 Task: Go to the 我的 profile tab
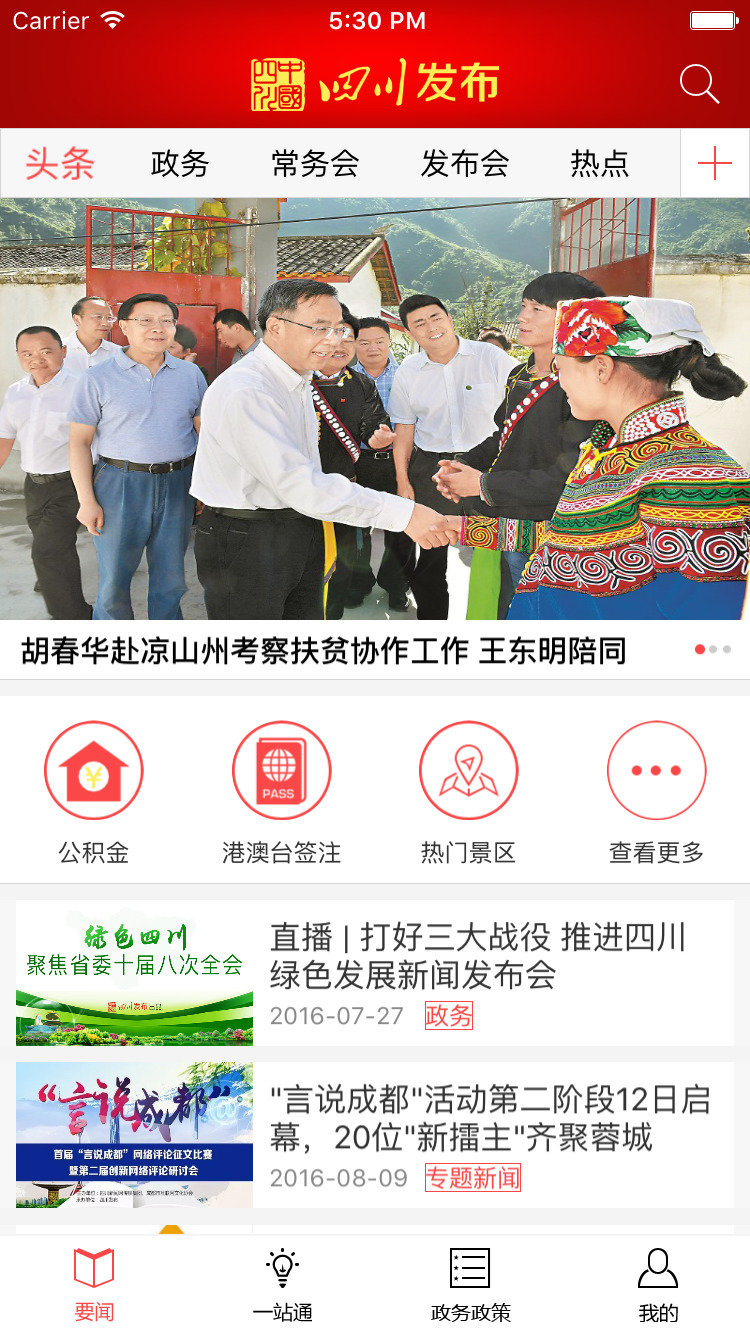[x=657, y=1284]
